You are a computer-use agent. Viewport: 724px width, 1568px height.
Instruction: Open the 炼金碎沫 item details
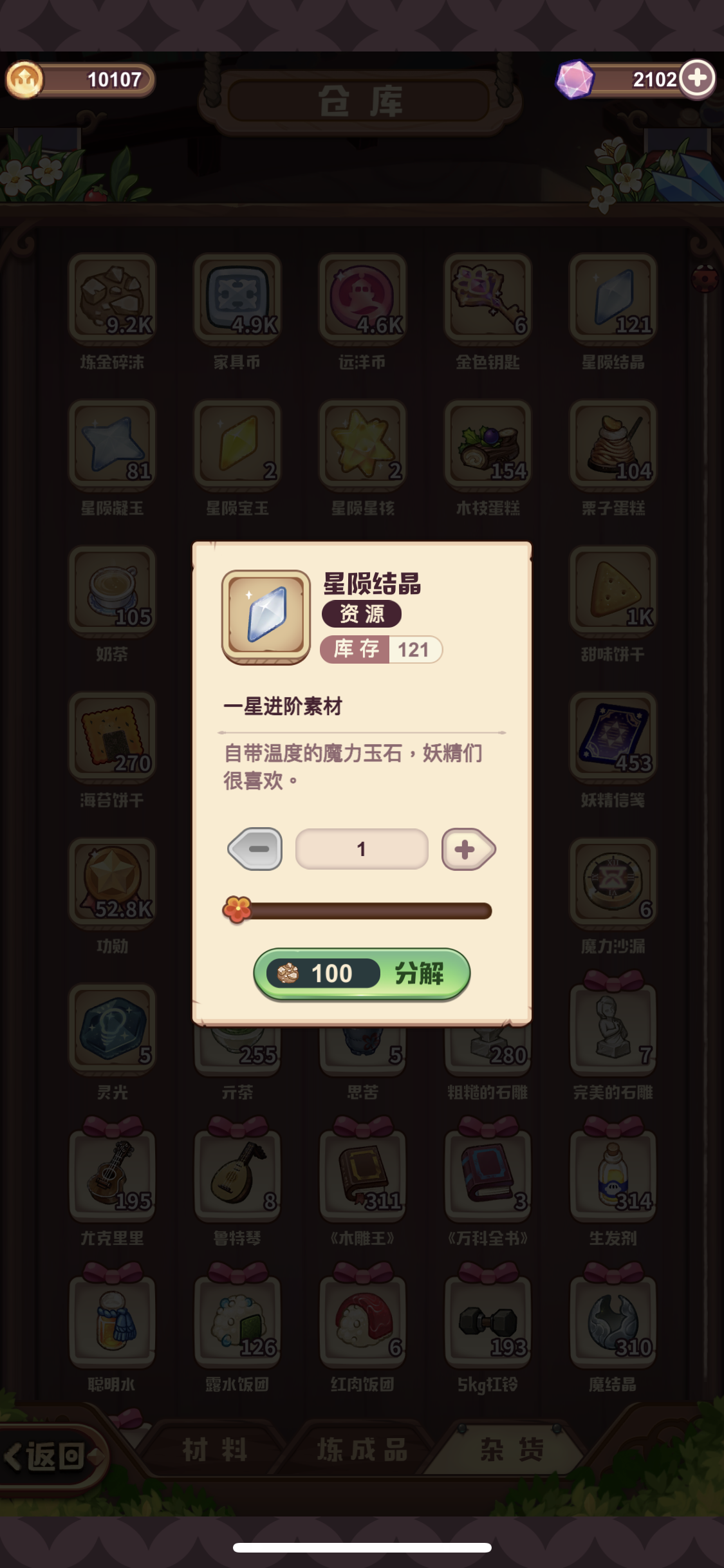(x=111, y=299)
